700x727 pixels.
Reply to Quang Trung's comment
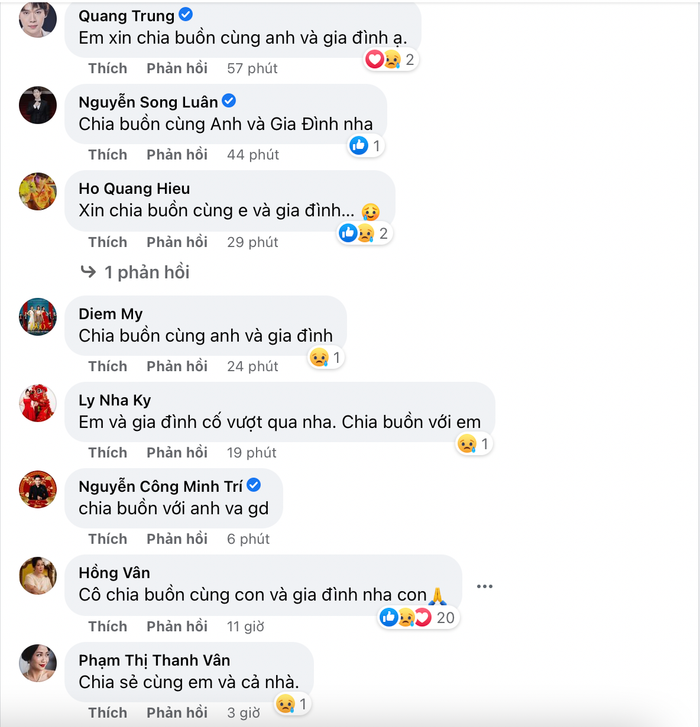177,68
